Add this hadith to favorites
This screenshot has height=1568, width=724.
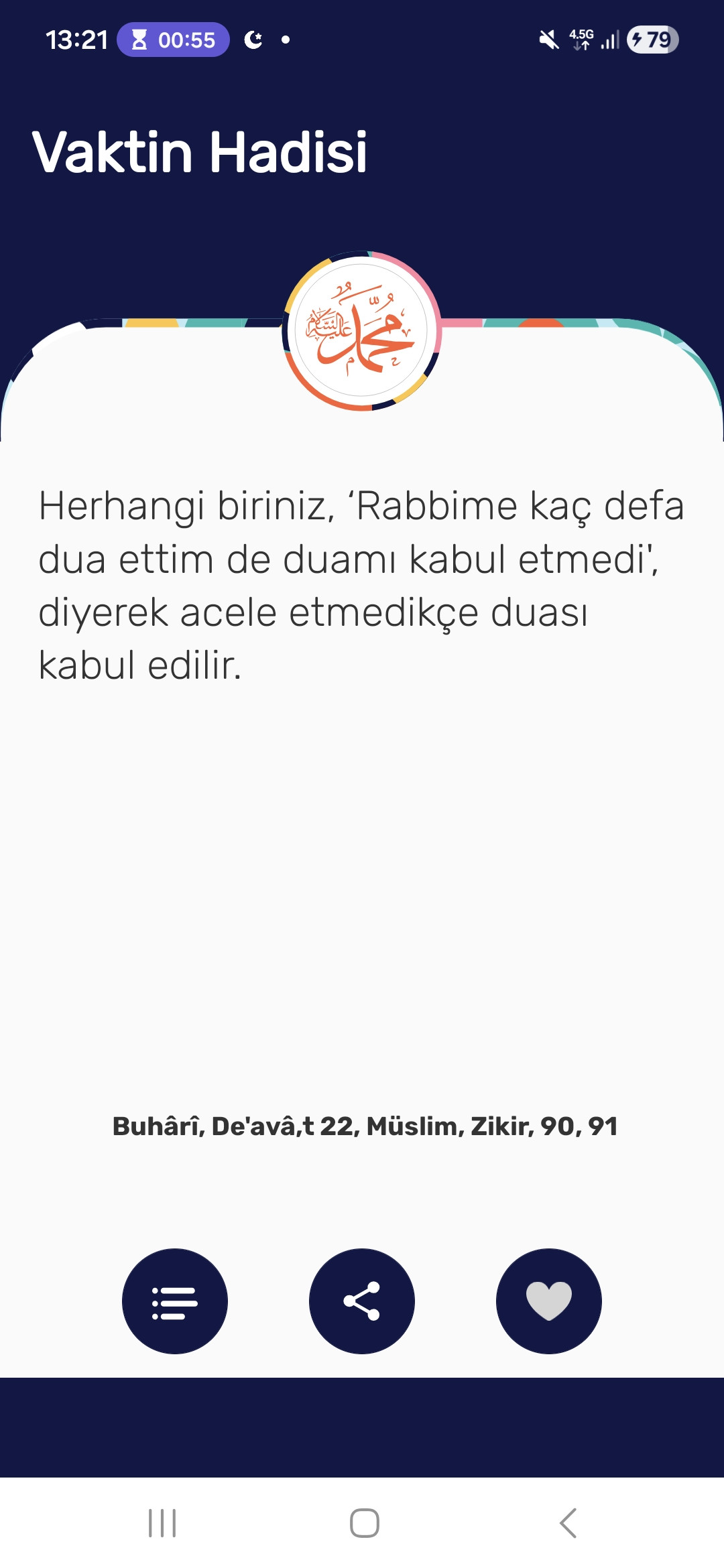[548, 1301]
